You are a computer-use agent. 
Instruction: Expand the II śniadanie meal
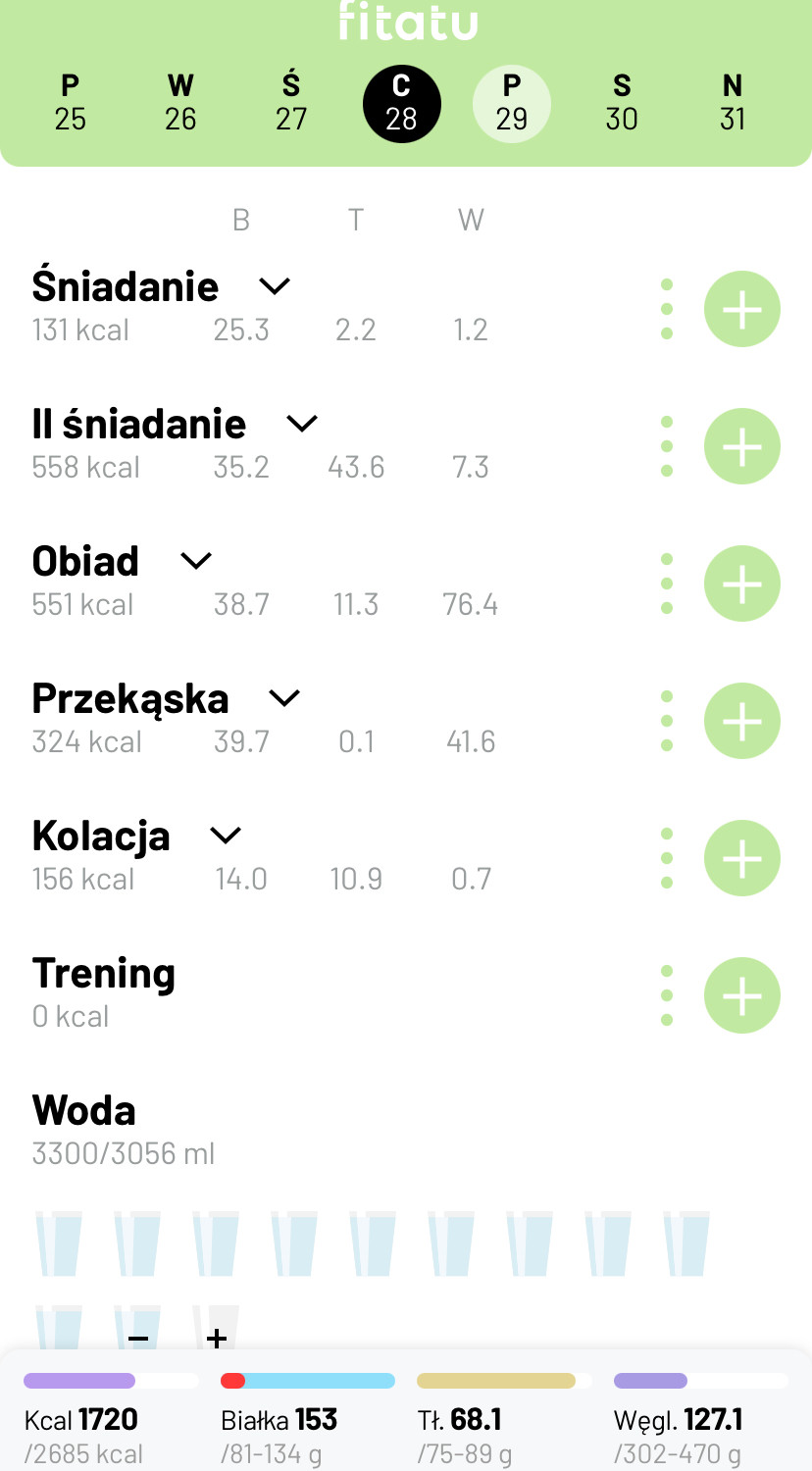click(x=302, y=424)
